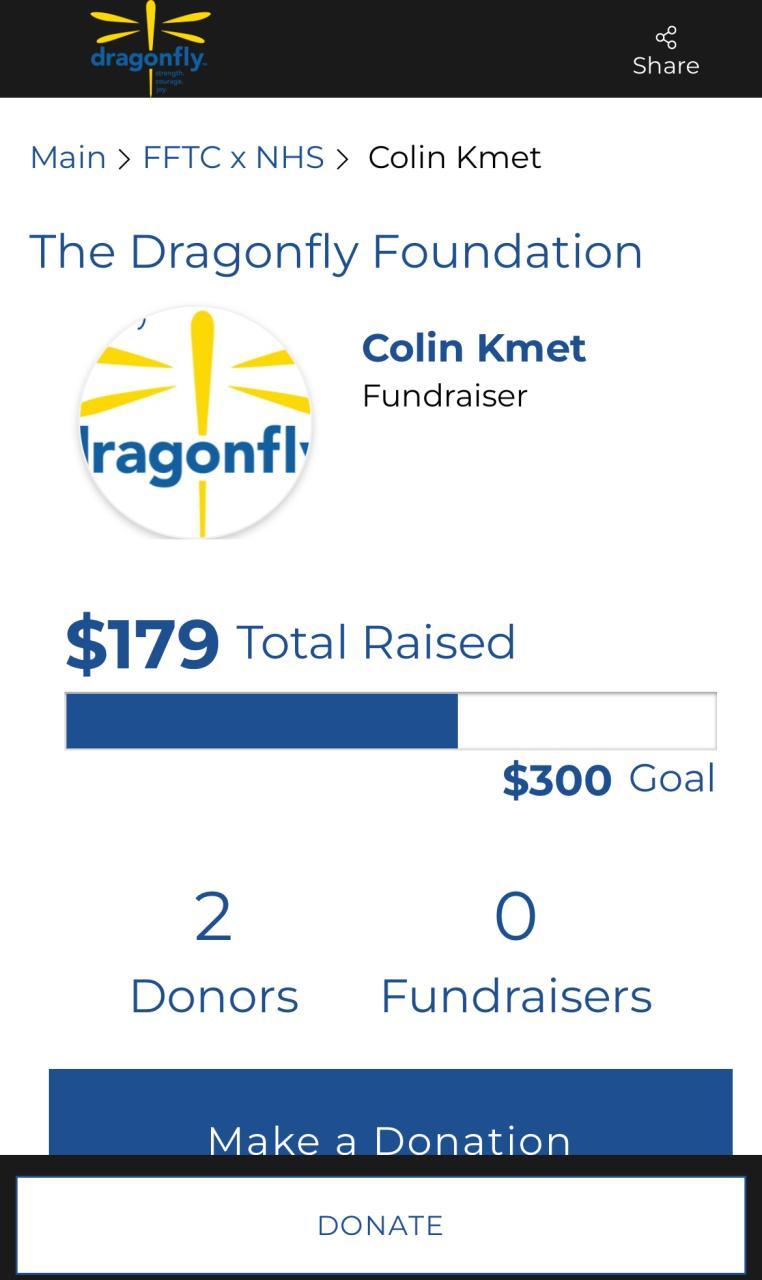Tap the bottom DONATE button

pyautogui.click(x=380, y=1225)
